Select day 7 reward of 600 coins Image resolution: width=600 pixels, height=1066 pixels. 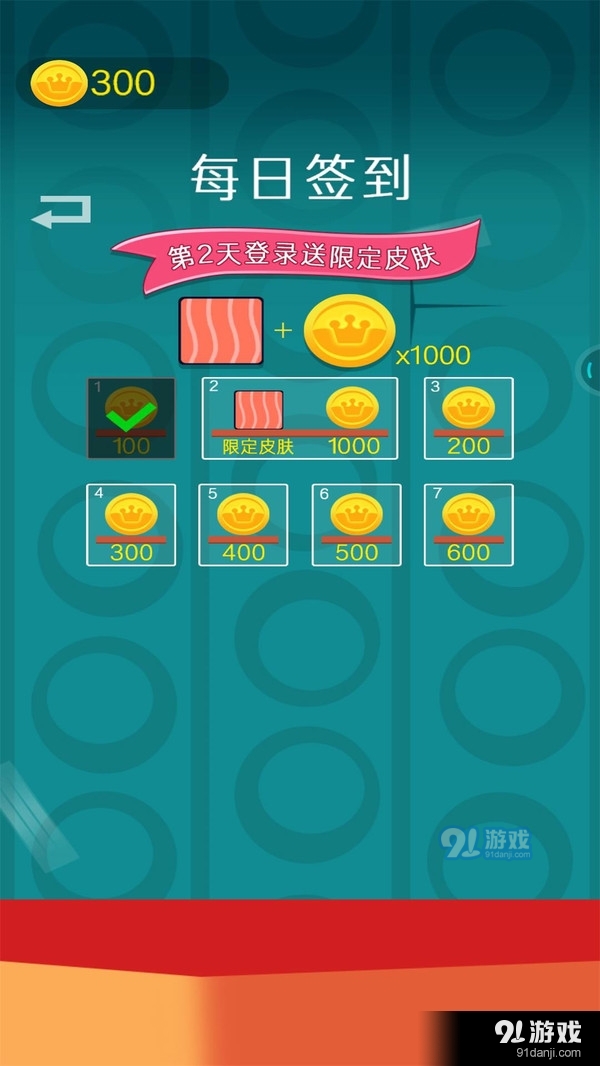468,525
